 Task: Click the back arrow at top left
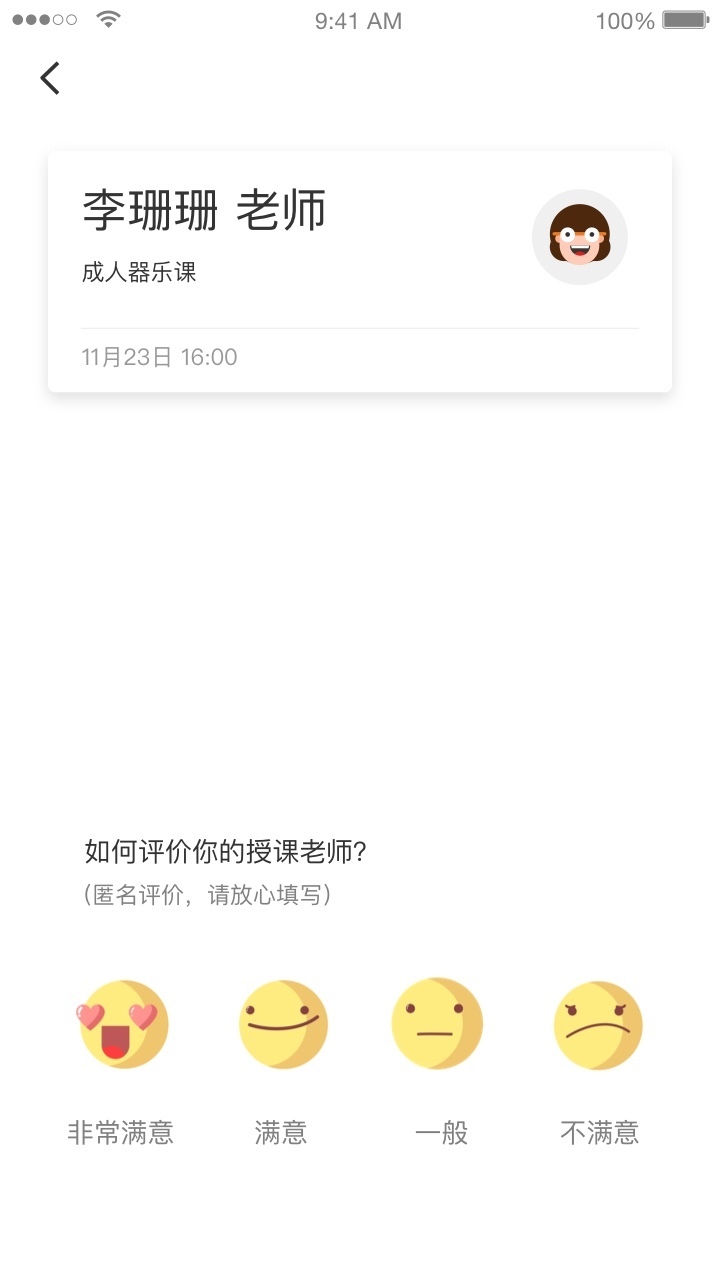tap(49, 77)
